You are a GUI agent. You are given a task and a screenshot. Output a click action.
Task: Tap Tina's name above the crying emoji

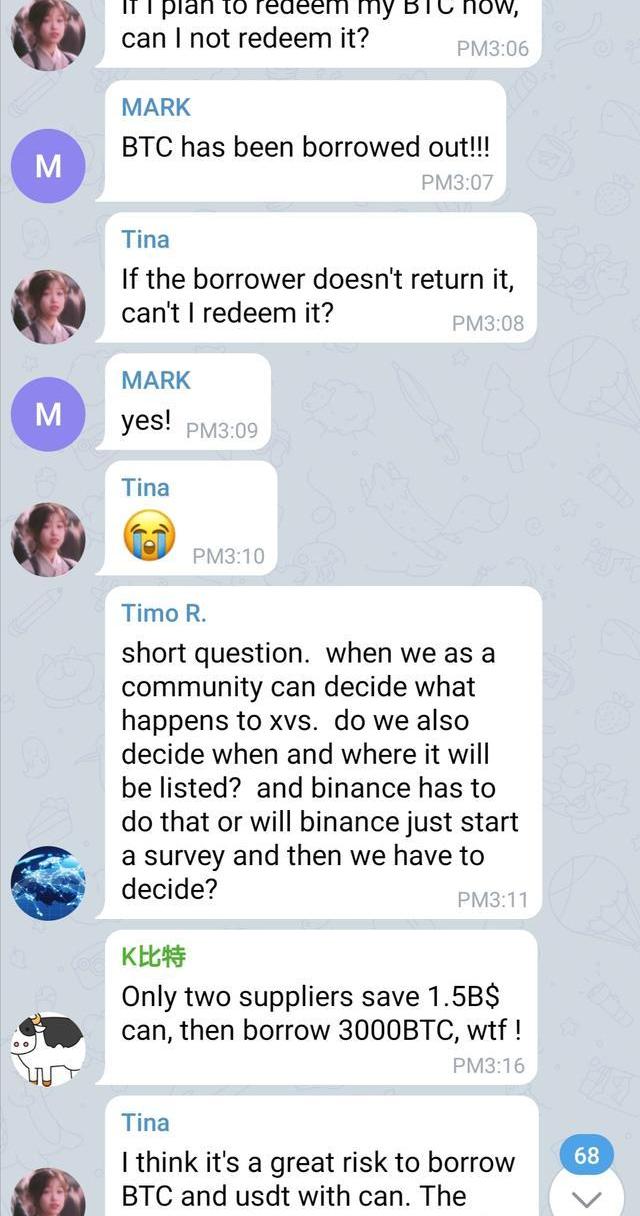(x=145, y=487)
